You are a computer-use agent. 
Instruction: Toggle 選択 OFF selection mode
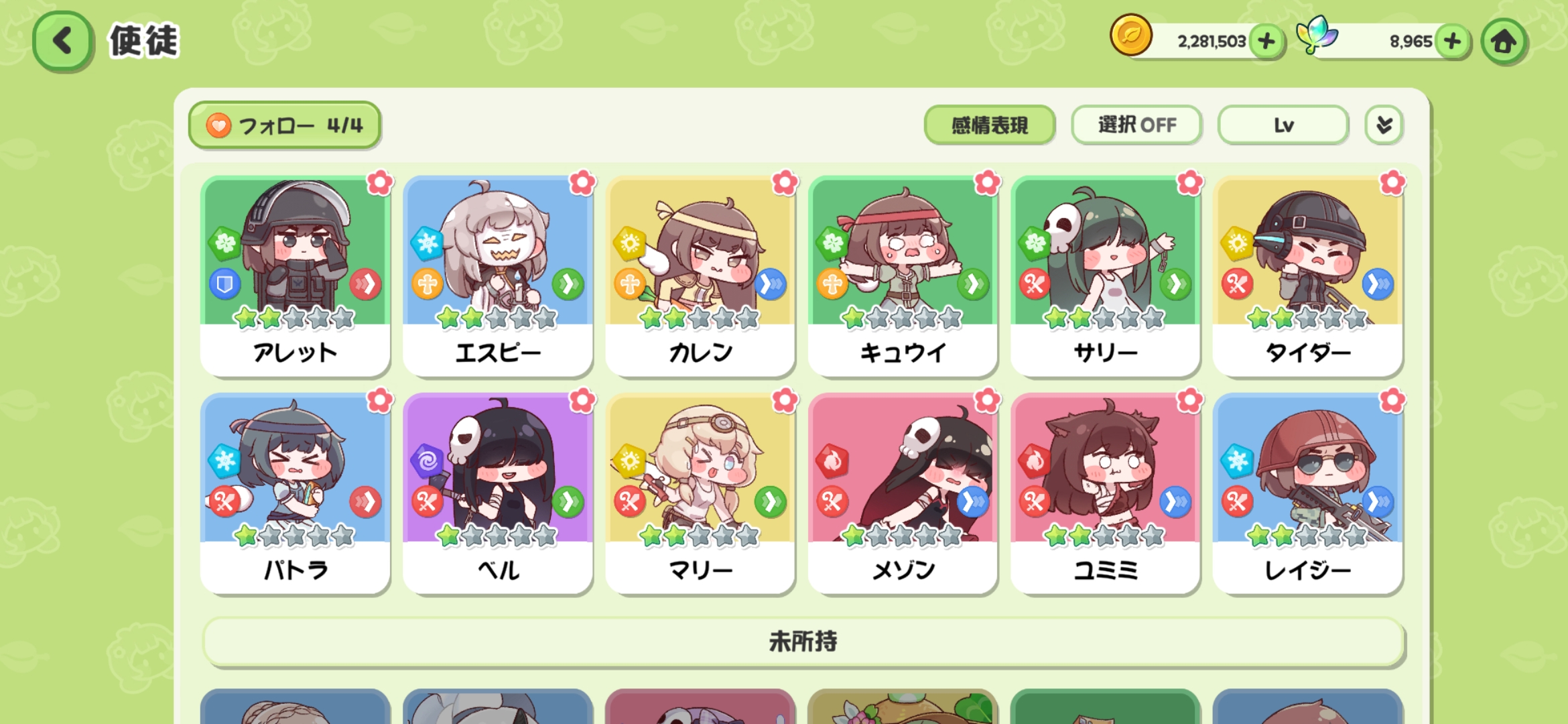point(1136,125)
